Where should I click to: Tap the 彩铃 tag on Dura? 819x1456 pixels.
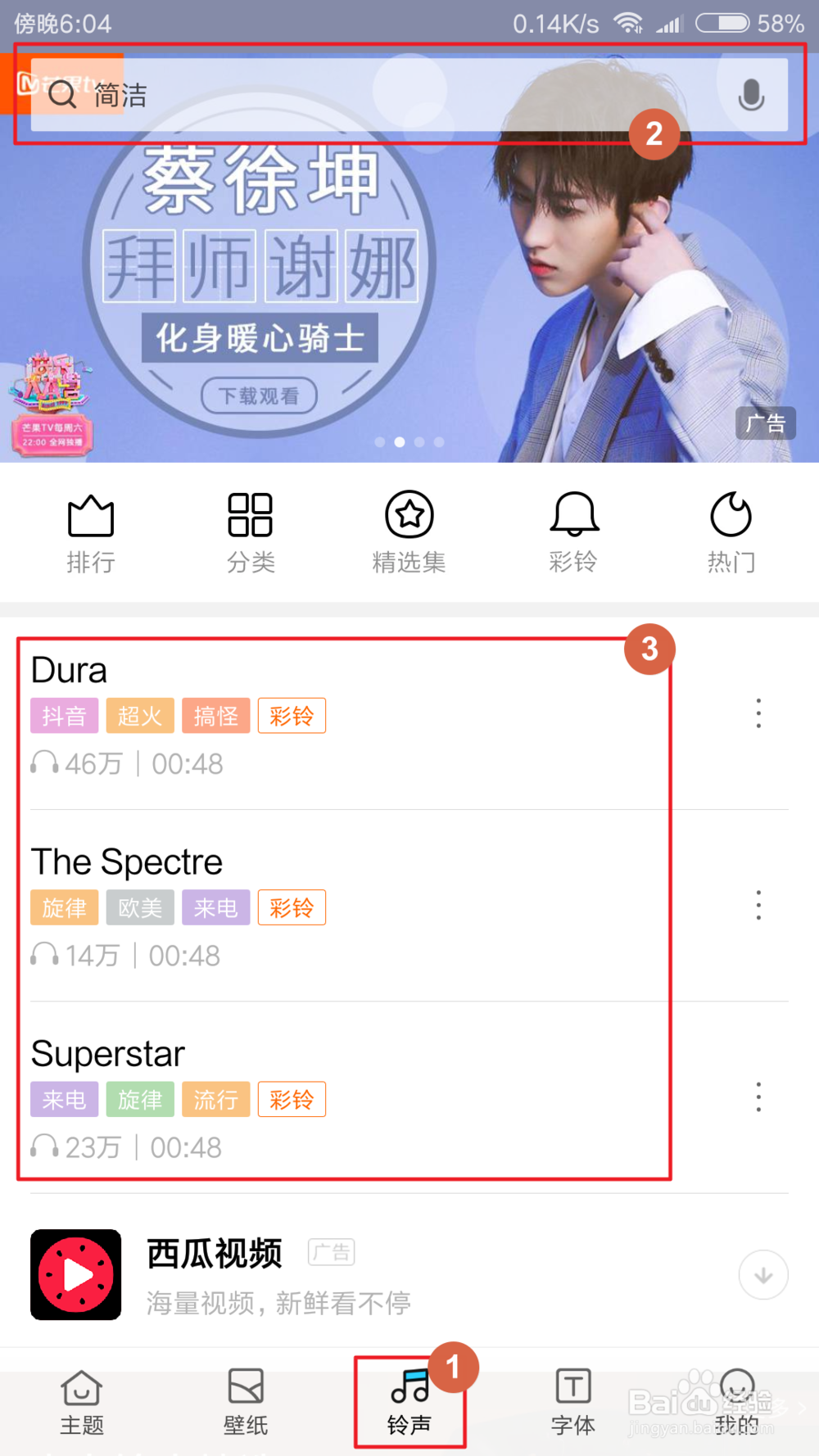click(x=292, y=715)
